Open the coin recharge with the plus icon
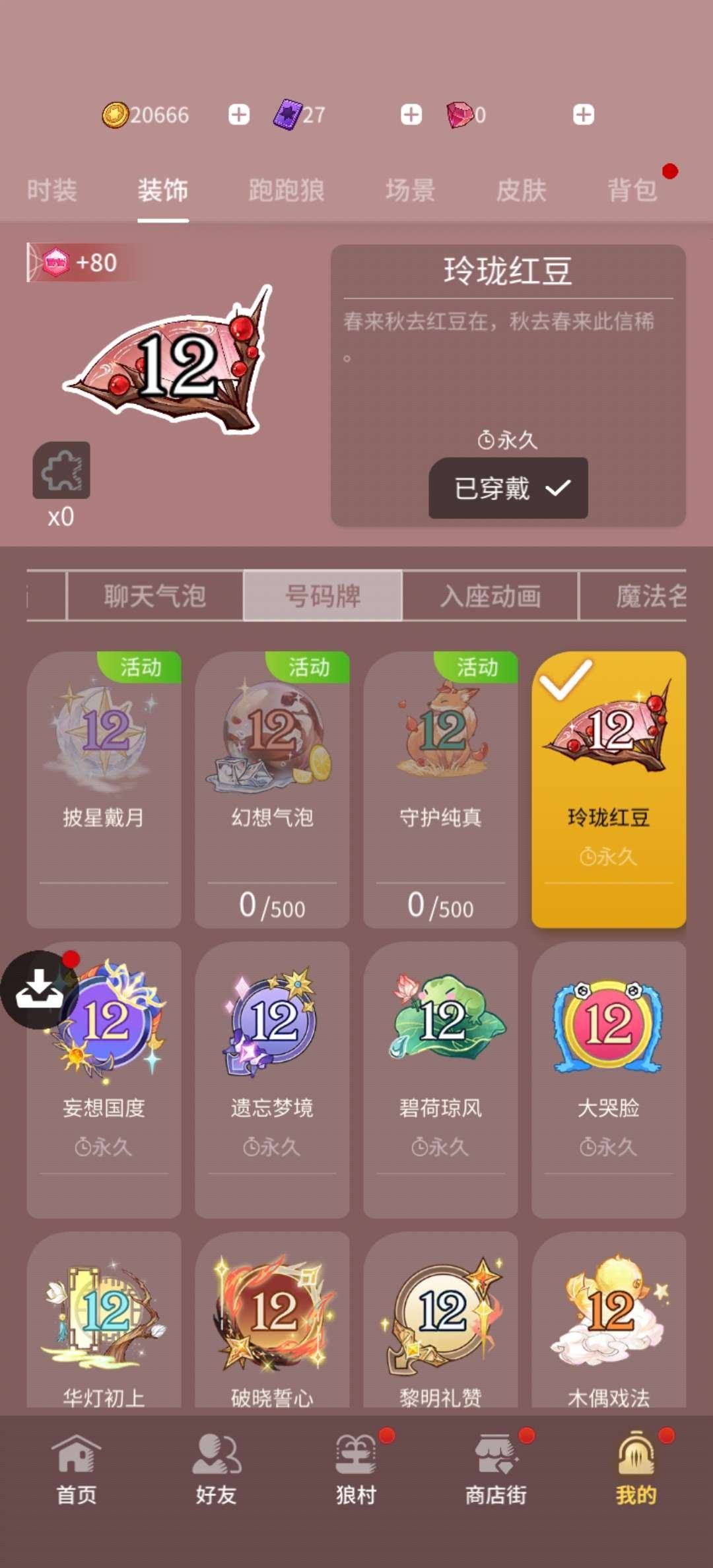 point(238,114)
